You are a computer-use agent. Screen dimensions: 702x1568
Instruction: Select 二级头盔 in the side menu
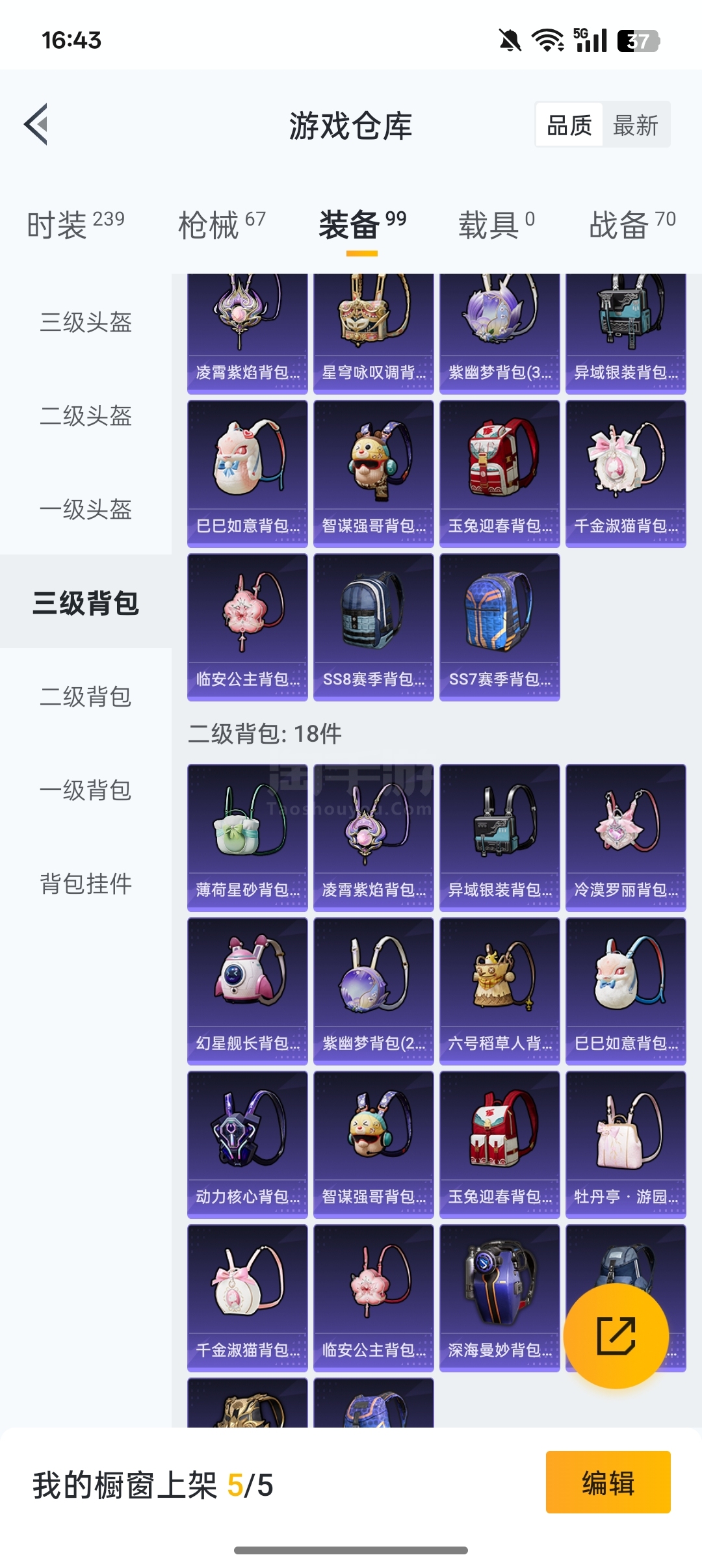(86, 415)
